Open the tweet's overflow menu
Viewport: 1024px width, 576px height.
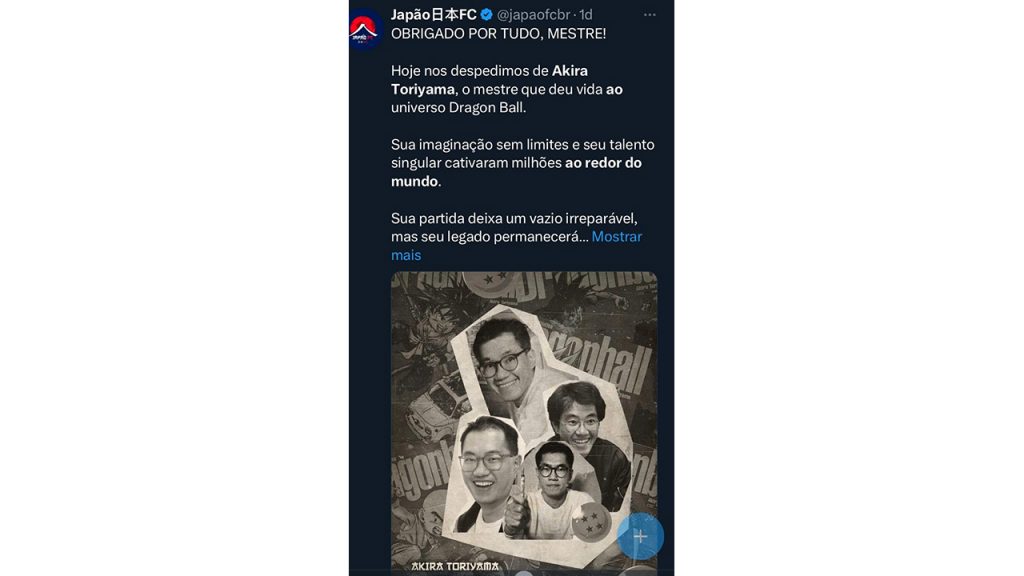click(x=650, y=14)
